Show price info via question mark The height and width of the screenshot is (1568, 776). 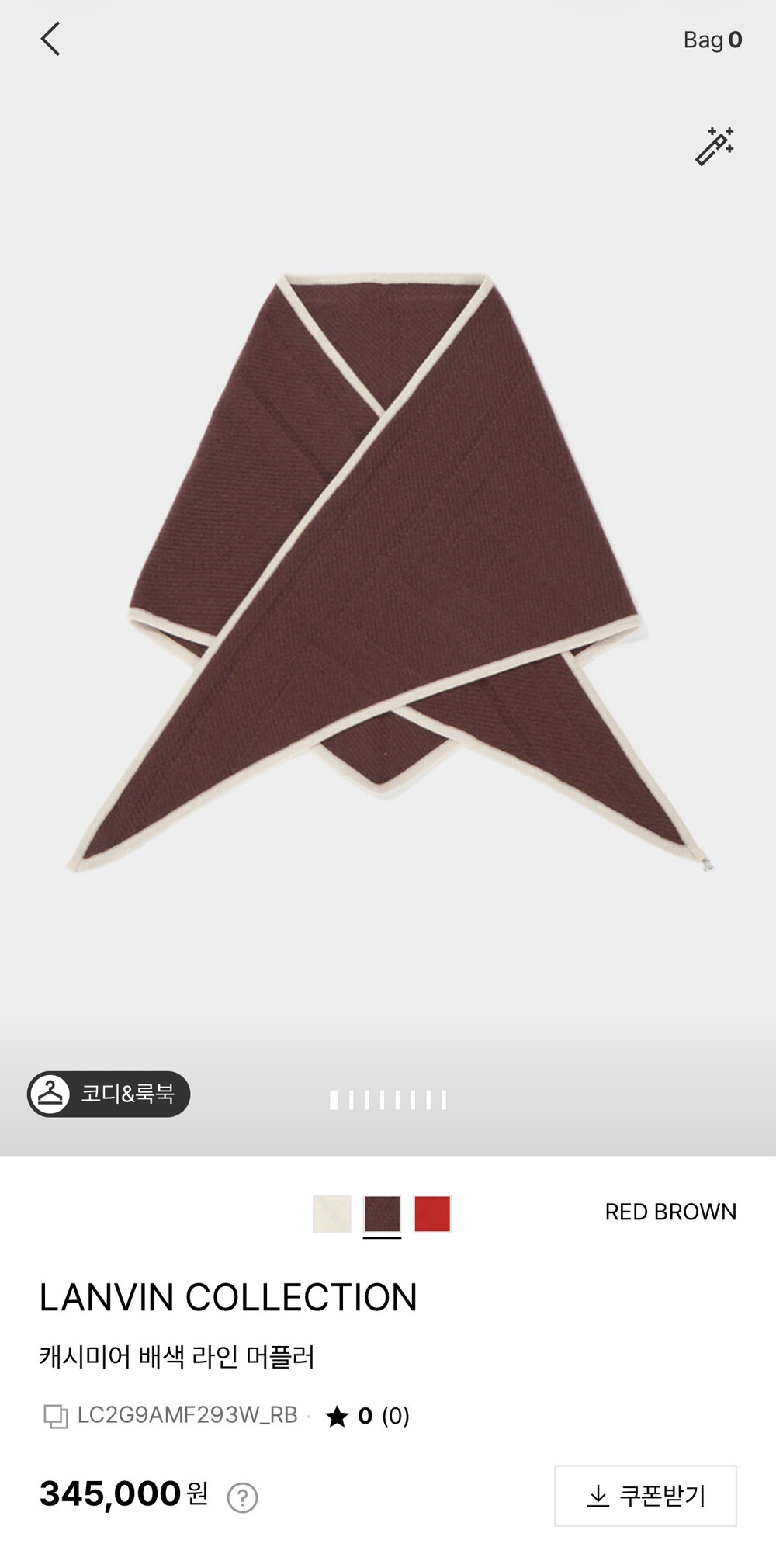242,1497
